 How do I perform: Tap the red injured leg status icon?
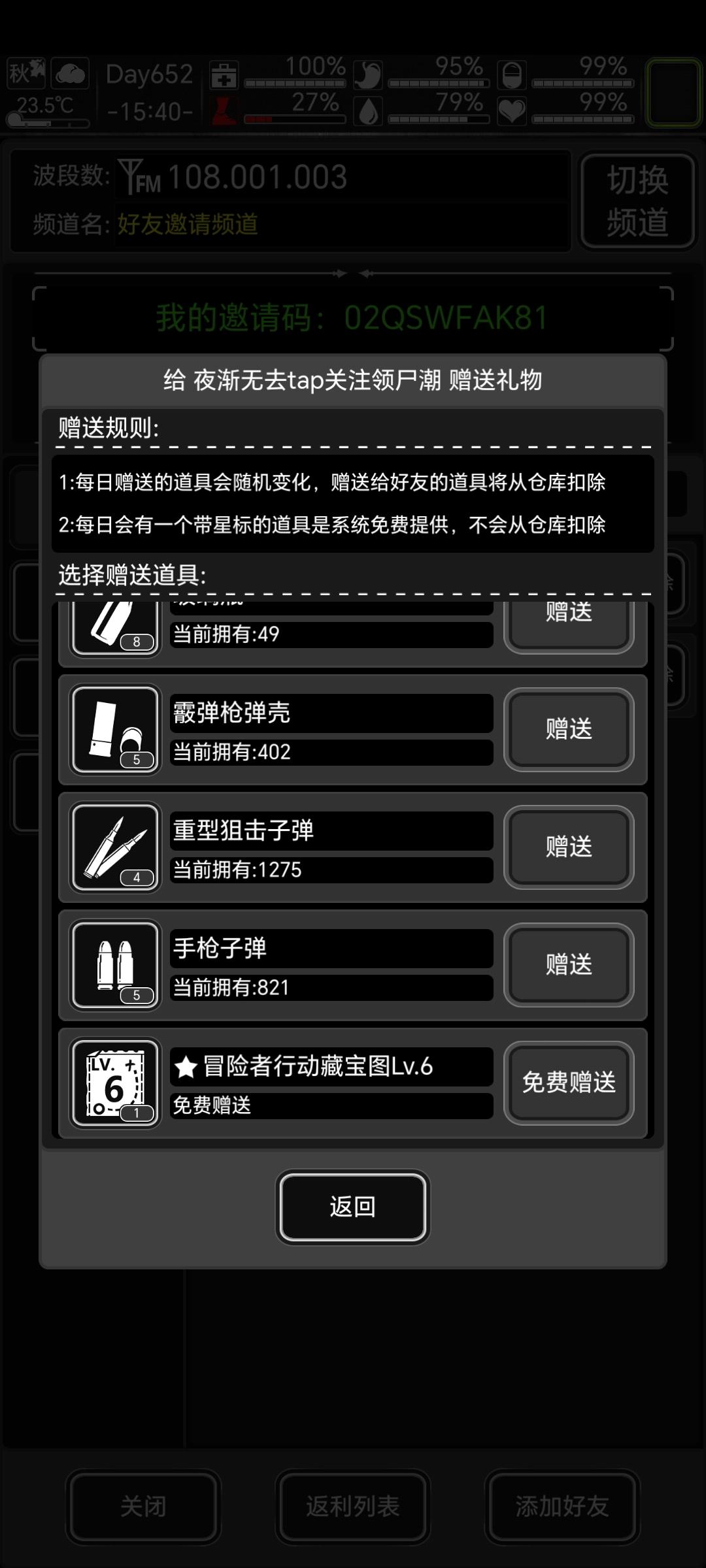pyautogui.click(x=223, y=112)
